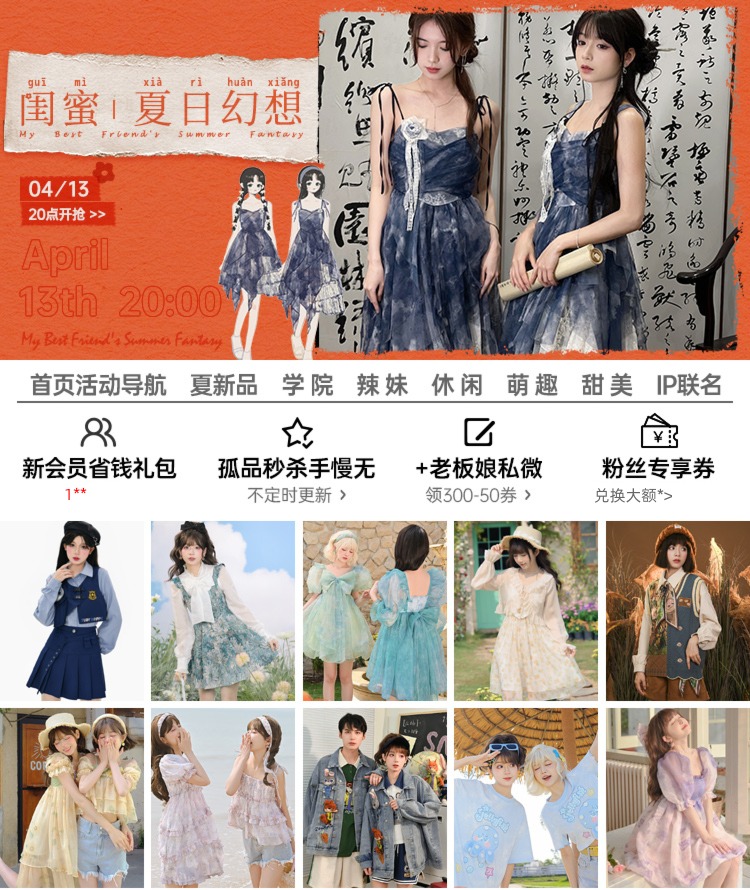Switch to the 学院 category
The width and height of the screenshot is (750, 890).
pos(307,385)
